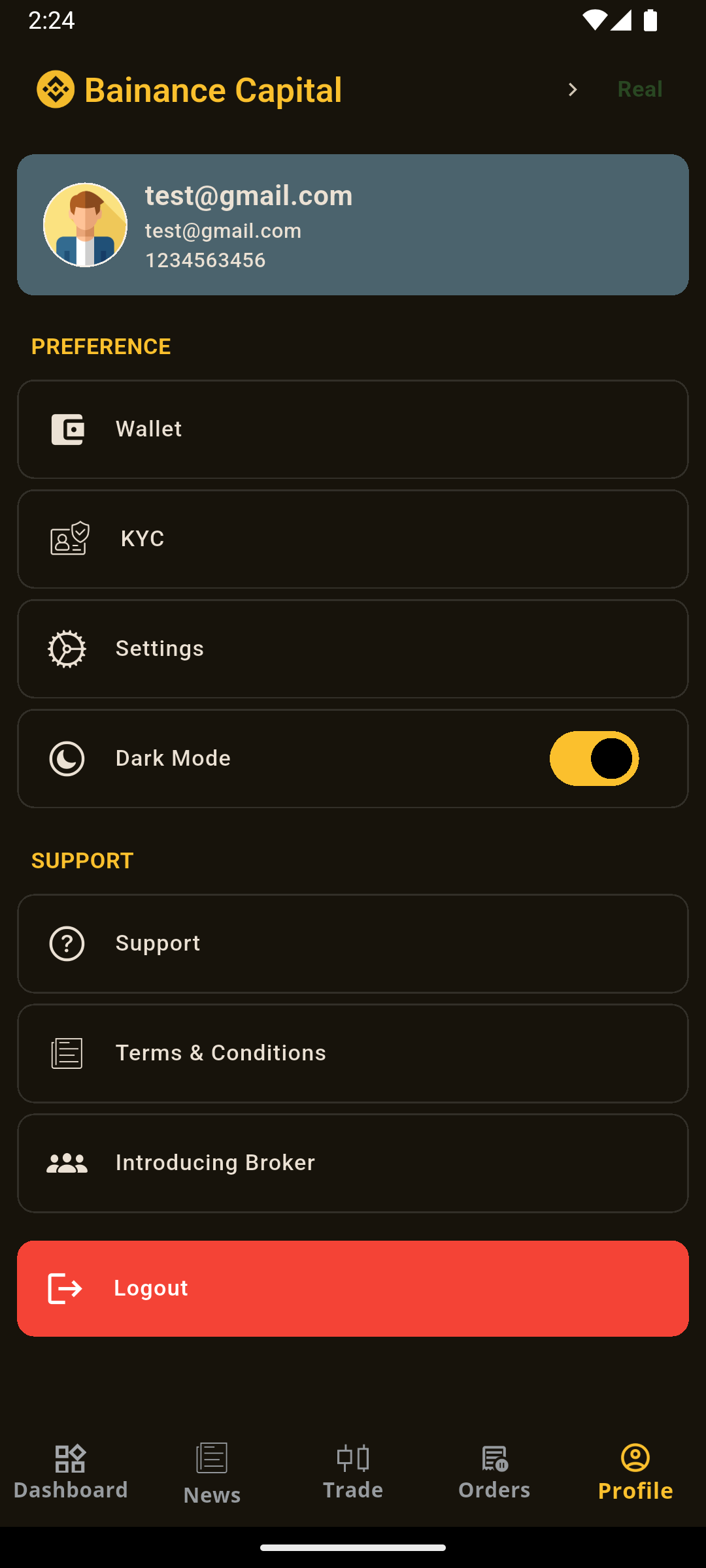
Task: Tap the chevron arrow beside Real
Action: 573,90
